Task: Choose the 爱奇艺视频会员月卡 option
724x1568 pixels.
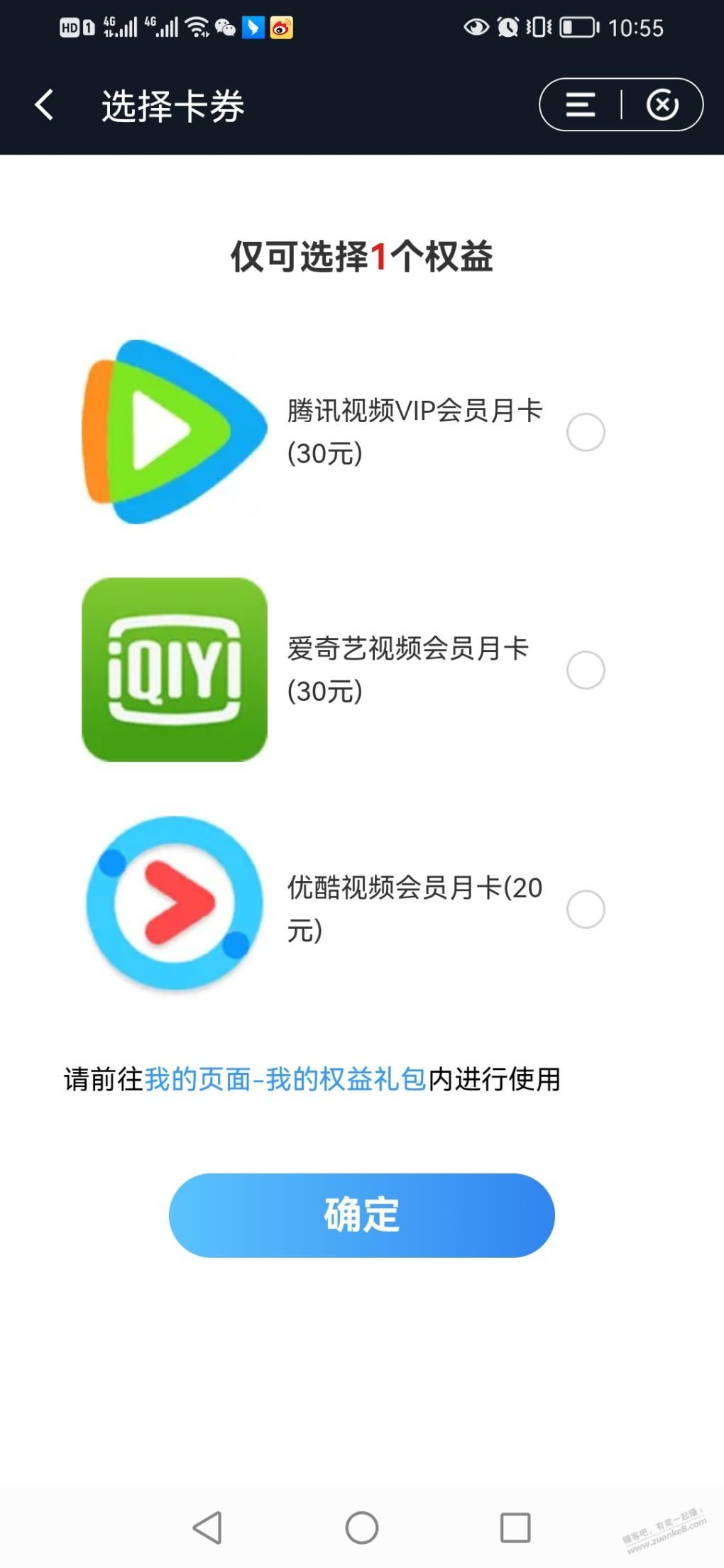Action: 586,670
